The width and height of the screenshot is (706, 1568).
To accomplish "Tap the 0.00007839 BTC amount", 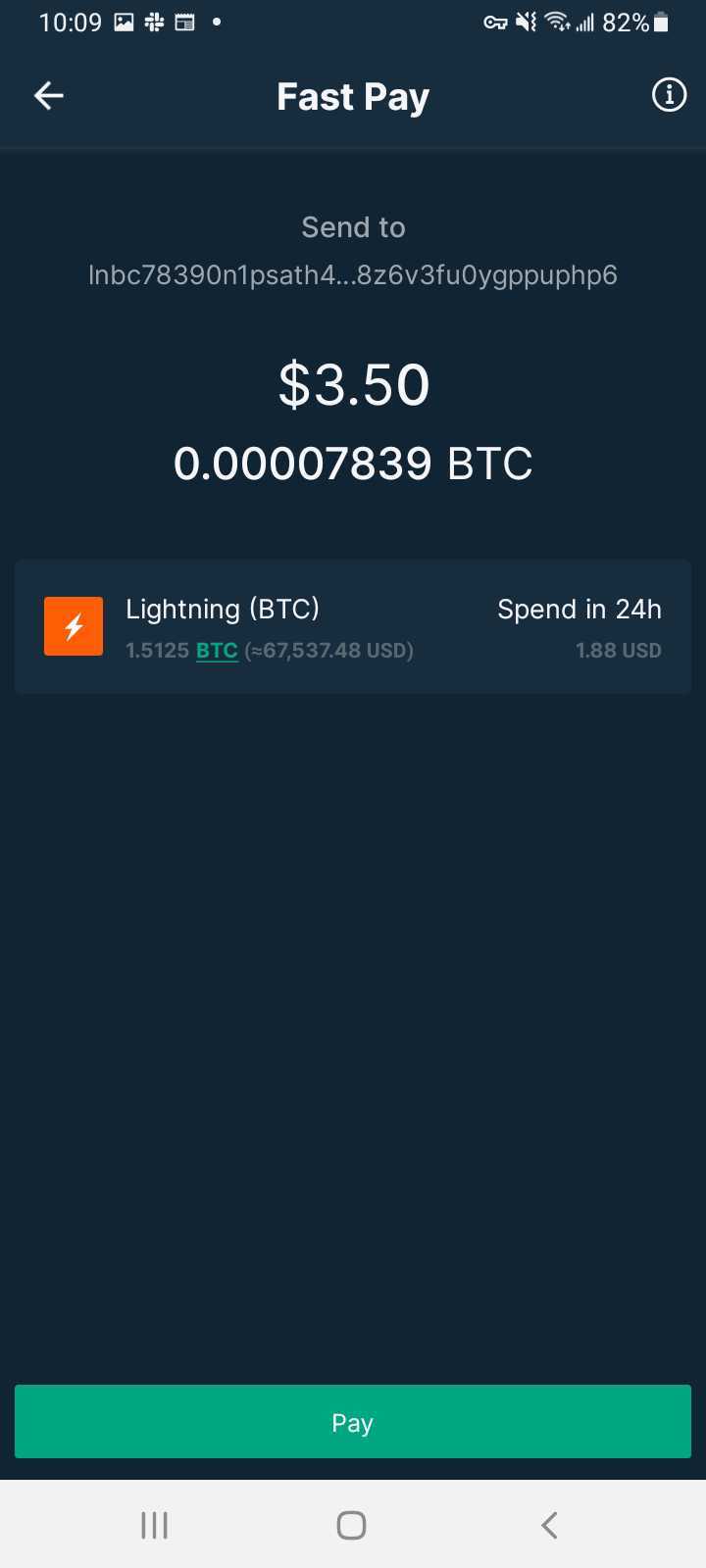I will 353,463.
